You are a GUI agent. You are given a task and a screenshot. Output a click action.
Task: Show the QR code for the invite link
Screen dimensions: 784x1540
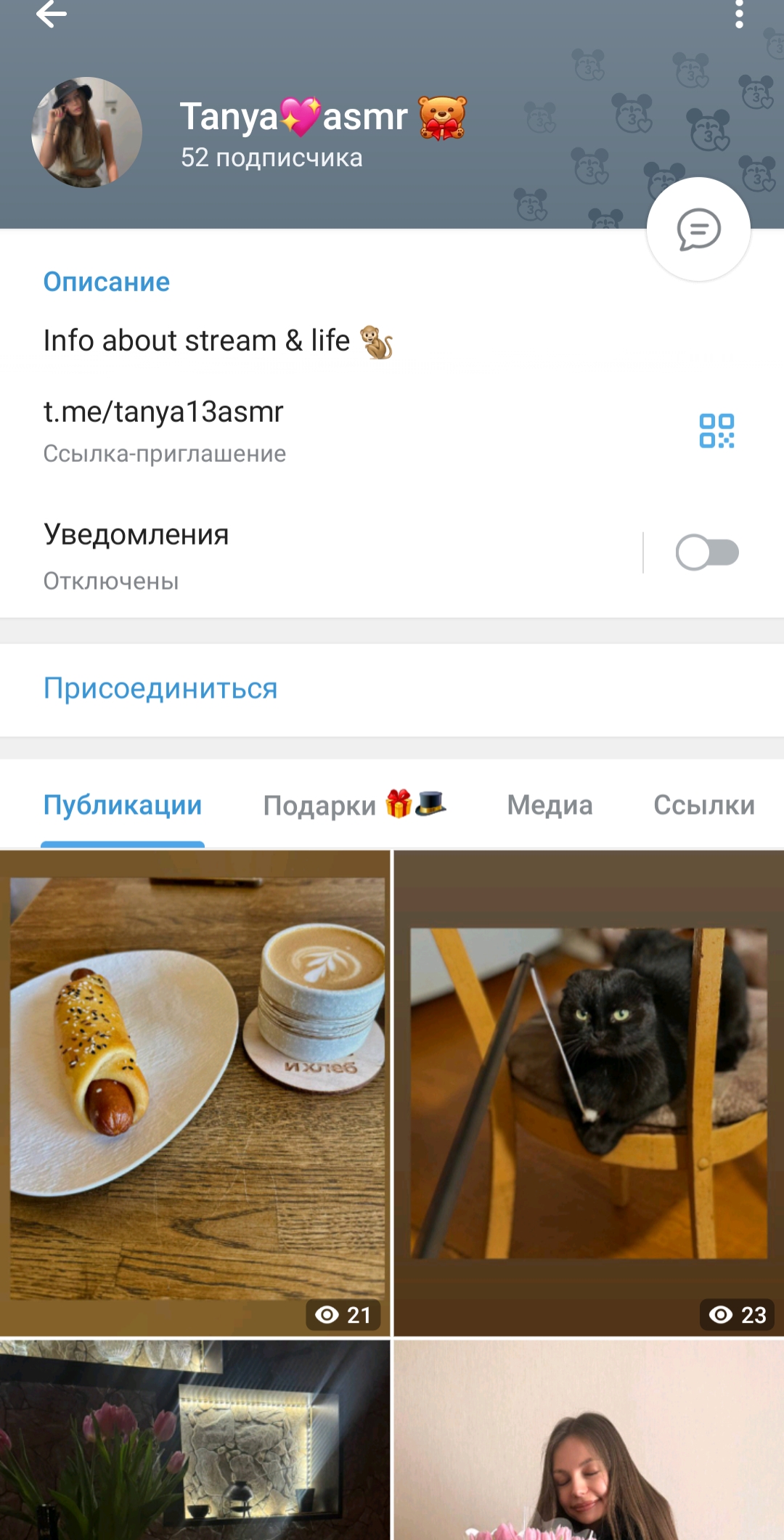[x=716, y=431]
